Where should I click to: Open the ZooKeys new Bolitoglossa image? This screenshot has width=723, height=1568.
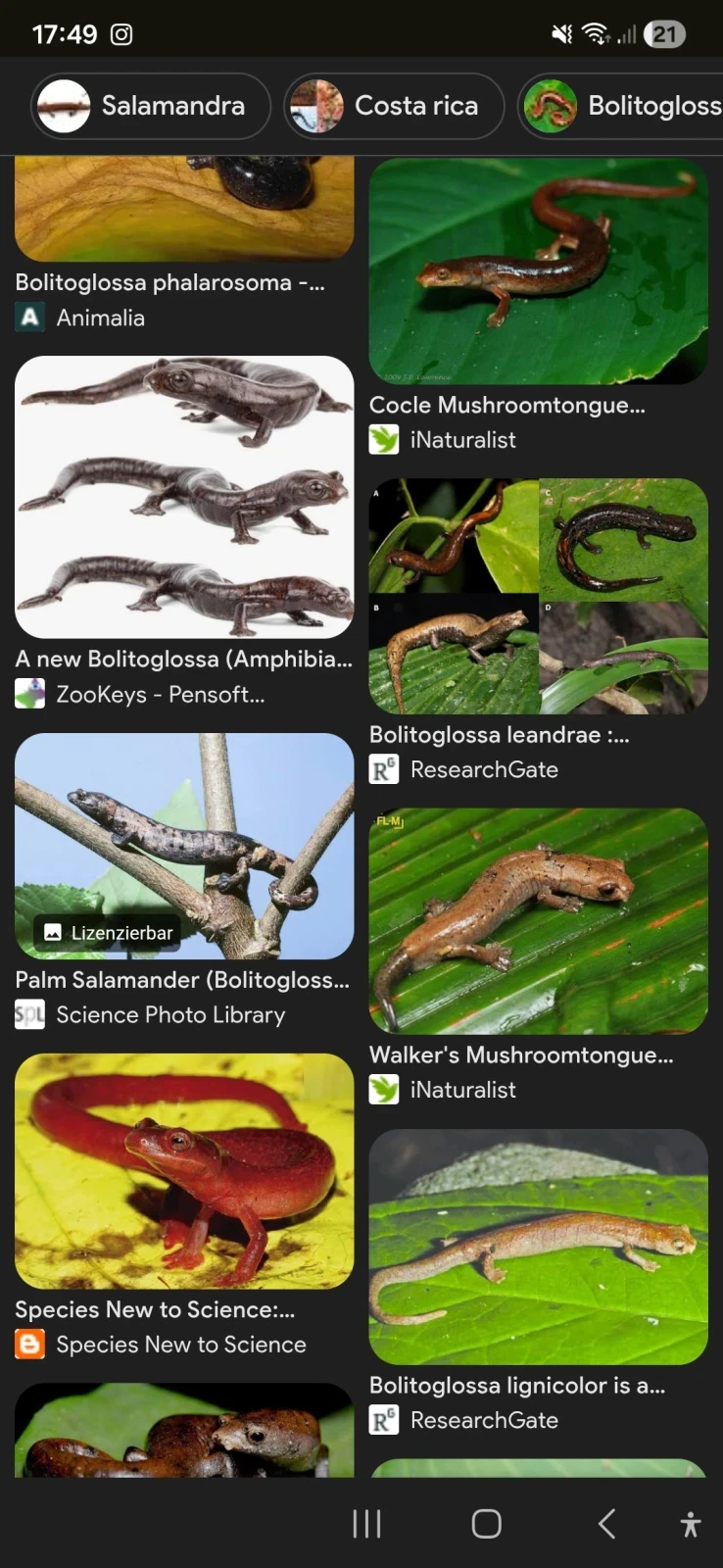(x=184, y=497)
